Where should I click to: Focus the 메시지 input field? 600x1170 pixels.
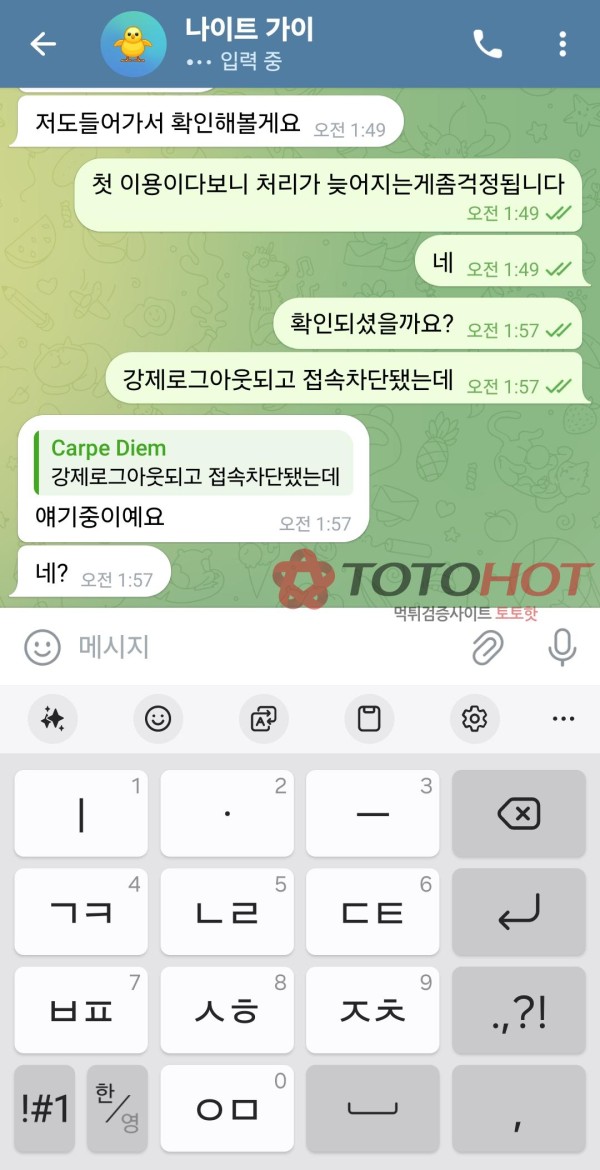pos(260,648)
